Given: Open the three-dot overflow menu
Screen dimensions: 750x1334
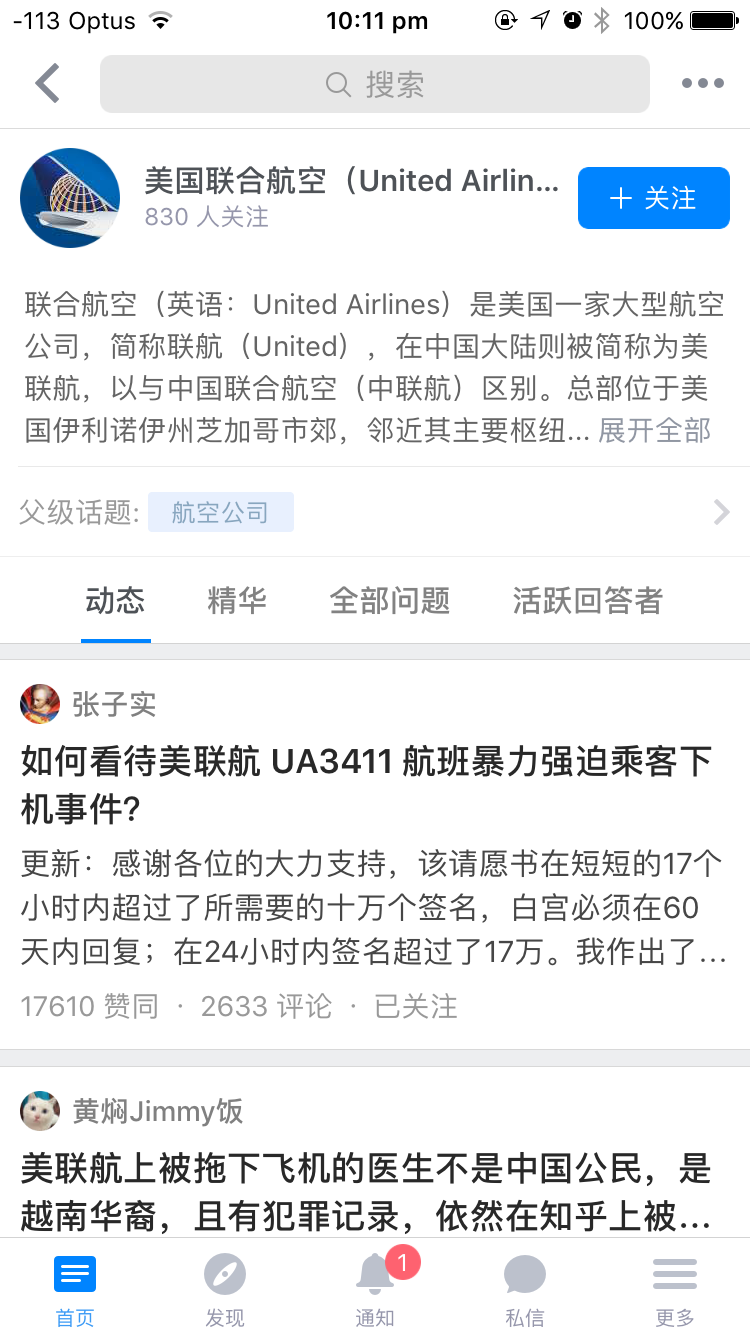Looking at the screenshot, I should click(x=703, y=84).
